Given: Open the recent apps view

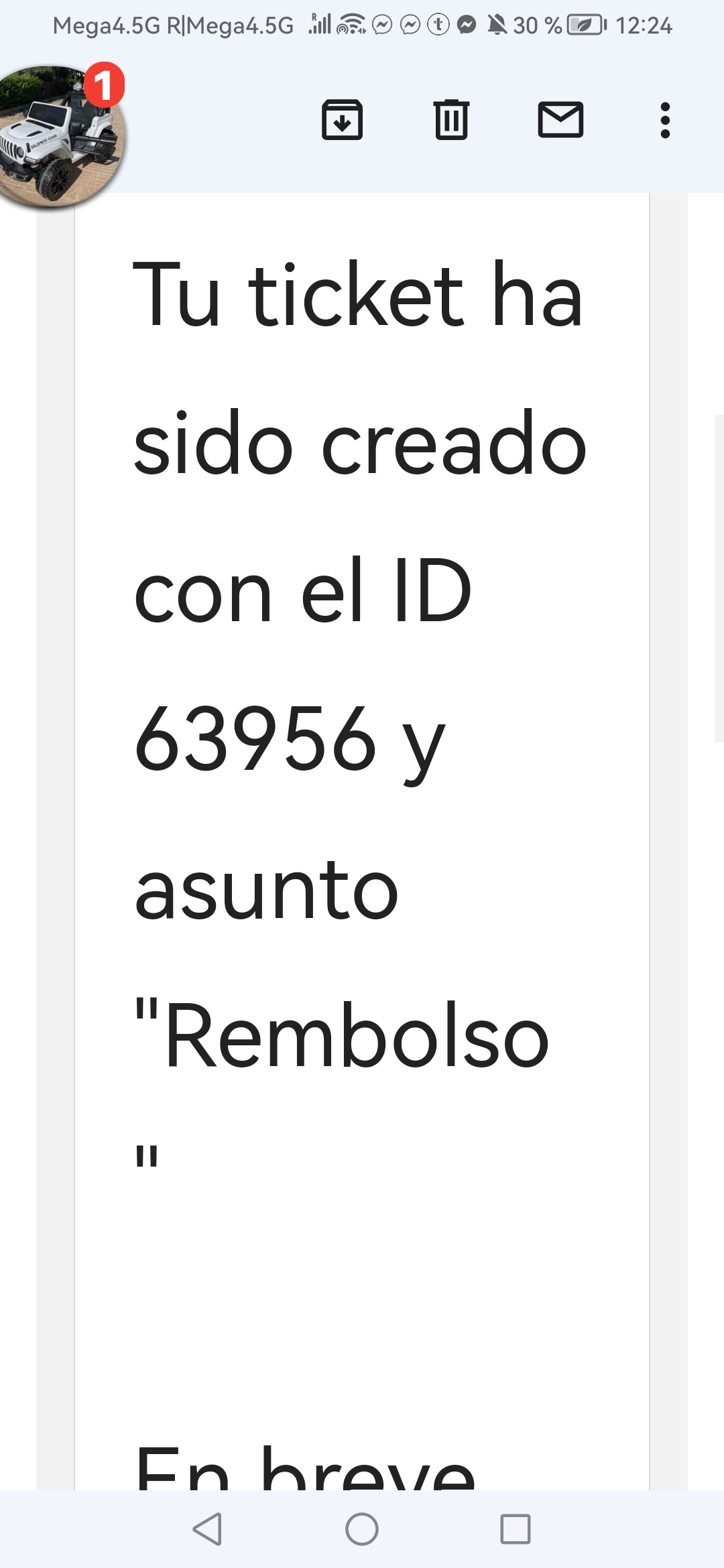Looking at the screenshot, I should (x=515, y=1529).
